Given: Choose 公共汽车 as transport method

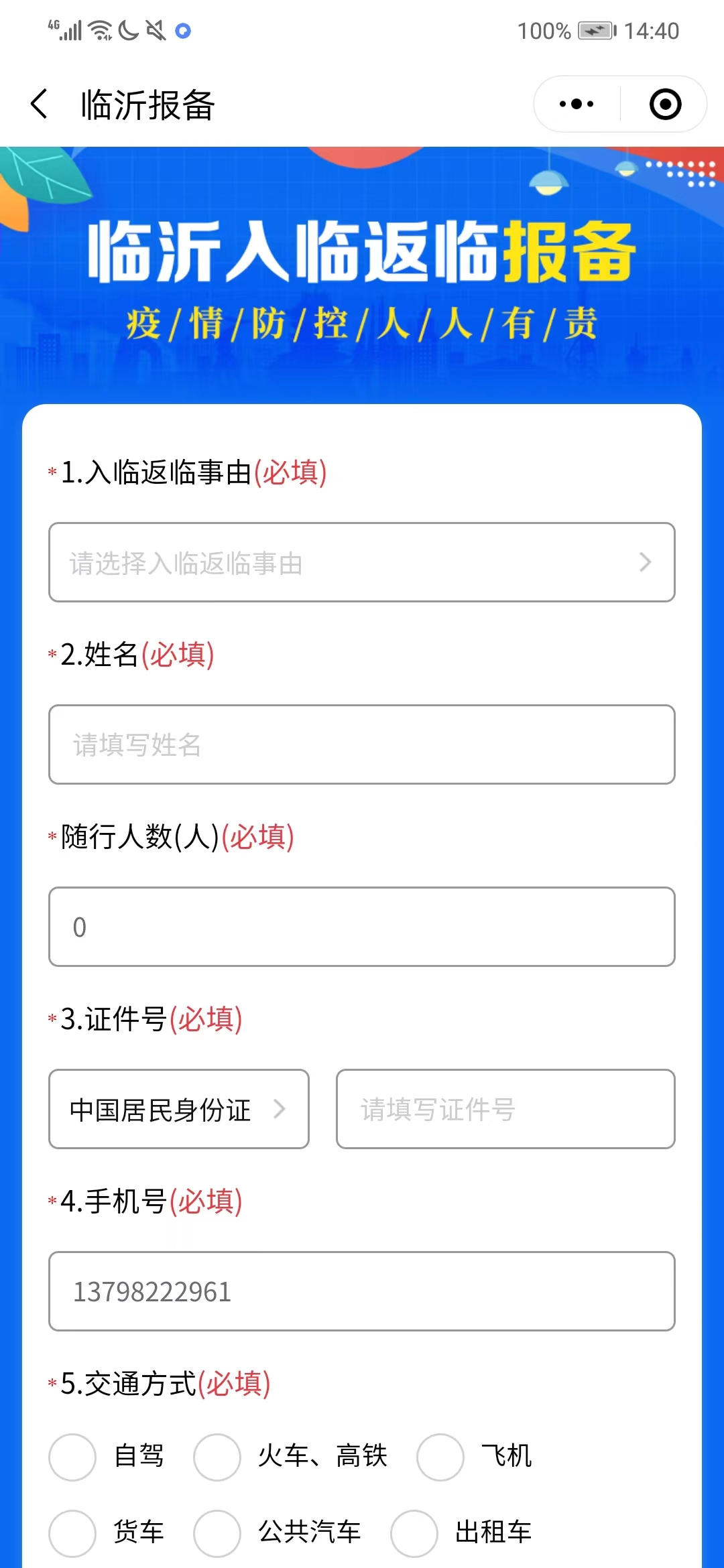Looking at the screenshot, I should 217,1533.
